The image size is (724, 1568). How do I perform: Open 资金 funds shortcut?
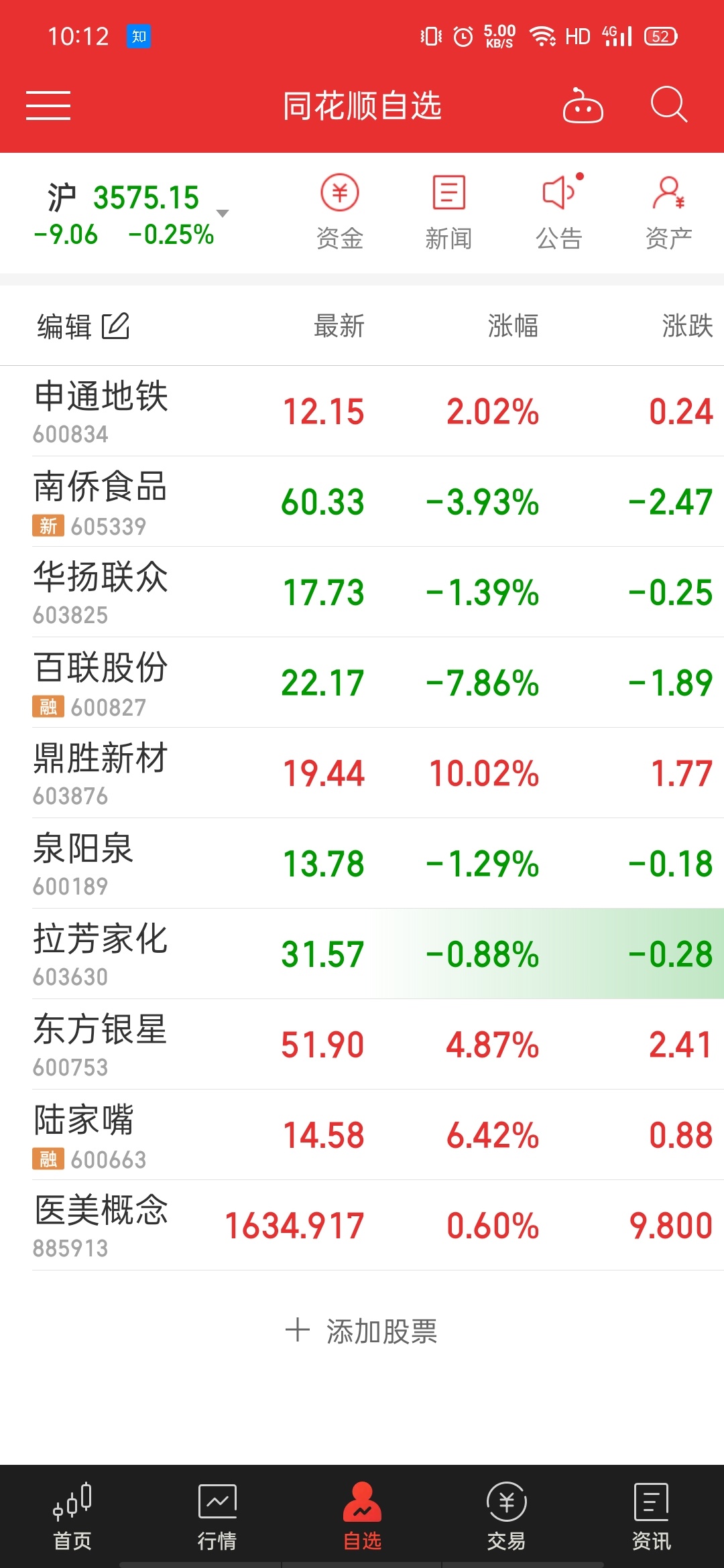click(x=340, y=212)
